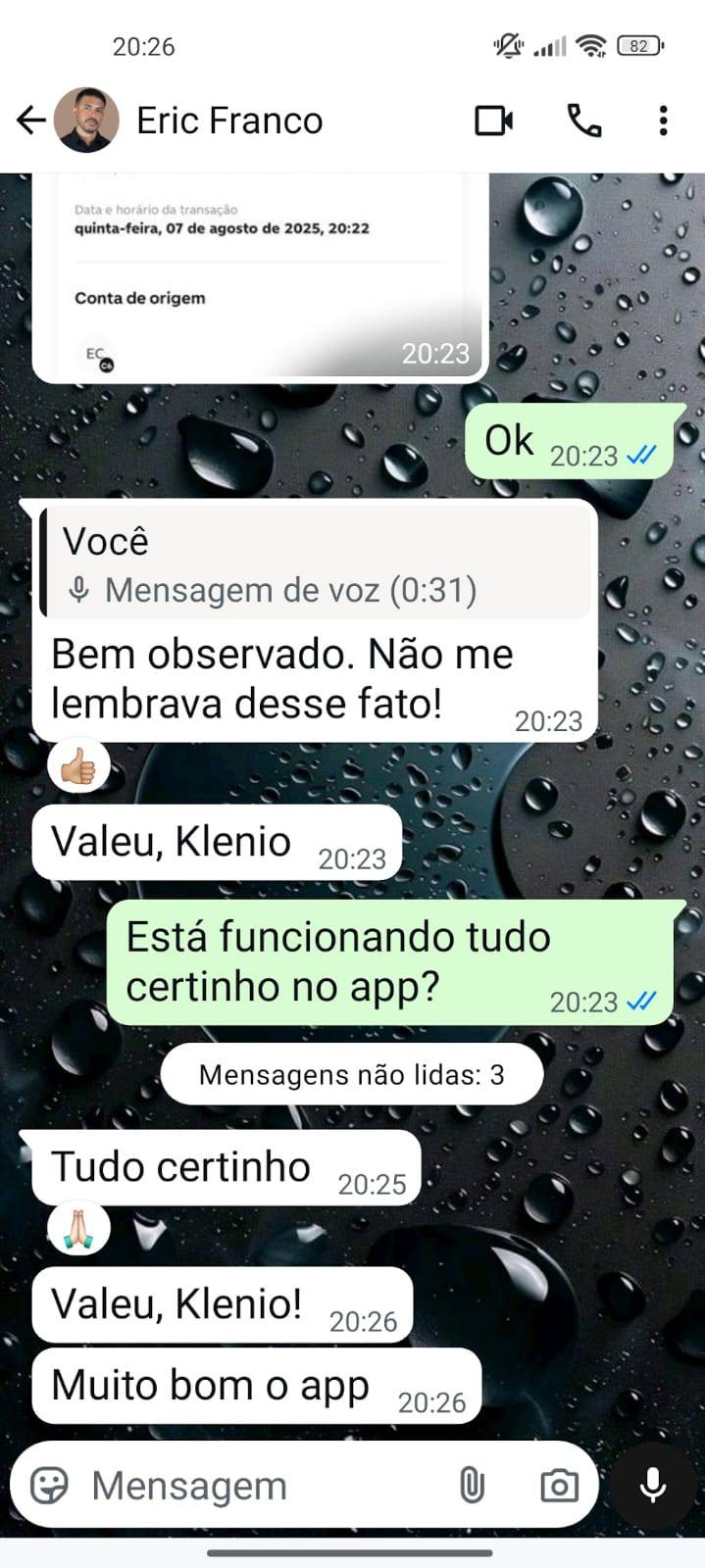Open the camera from message bar

[x=559, y=1486]
